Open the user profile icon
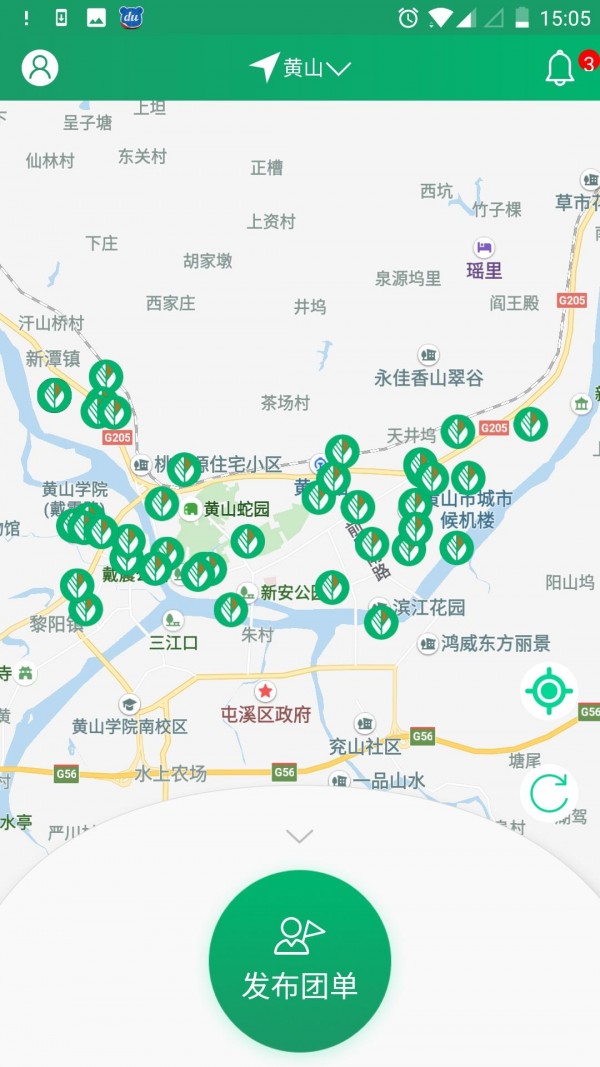Image resolution: width=600 pixels, height=1067 pixels. tap(40, 68)
